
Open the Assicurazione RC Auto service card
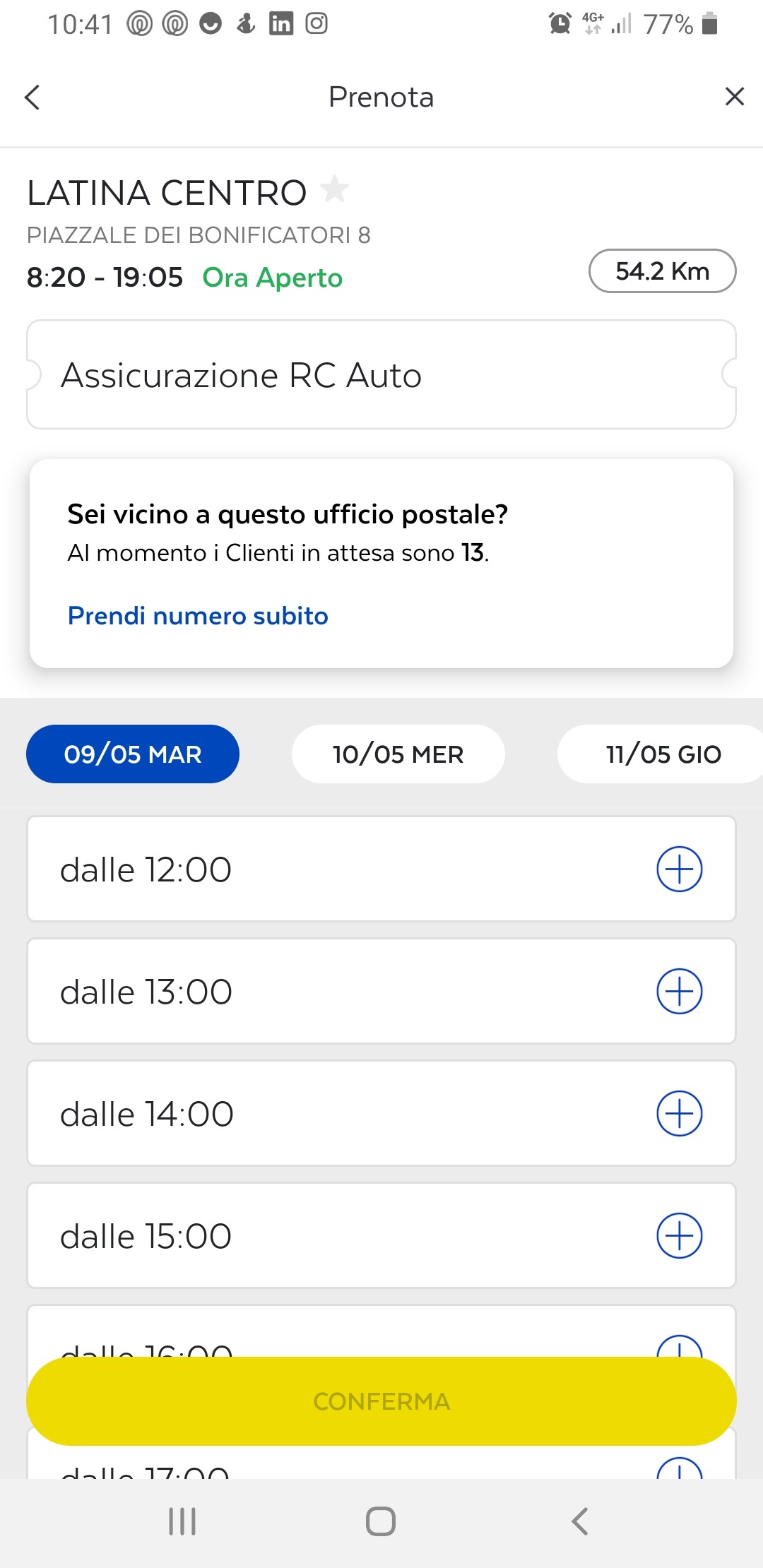[381, 374]
